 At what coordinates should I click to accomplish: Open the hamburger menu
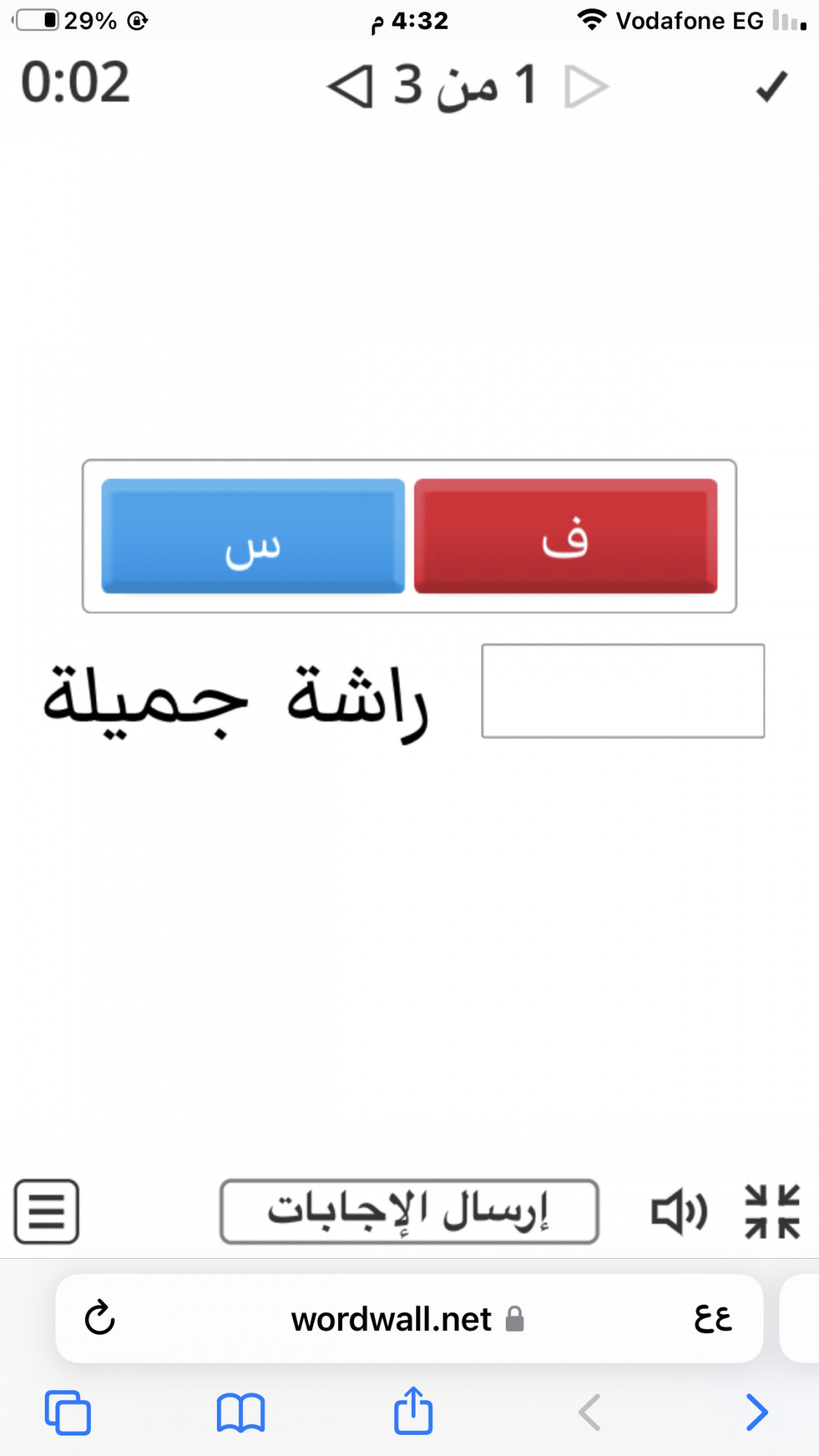[x=46, y=1211]
